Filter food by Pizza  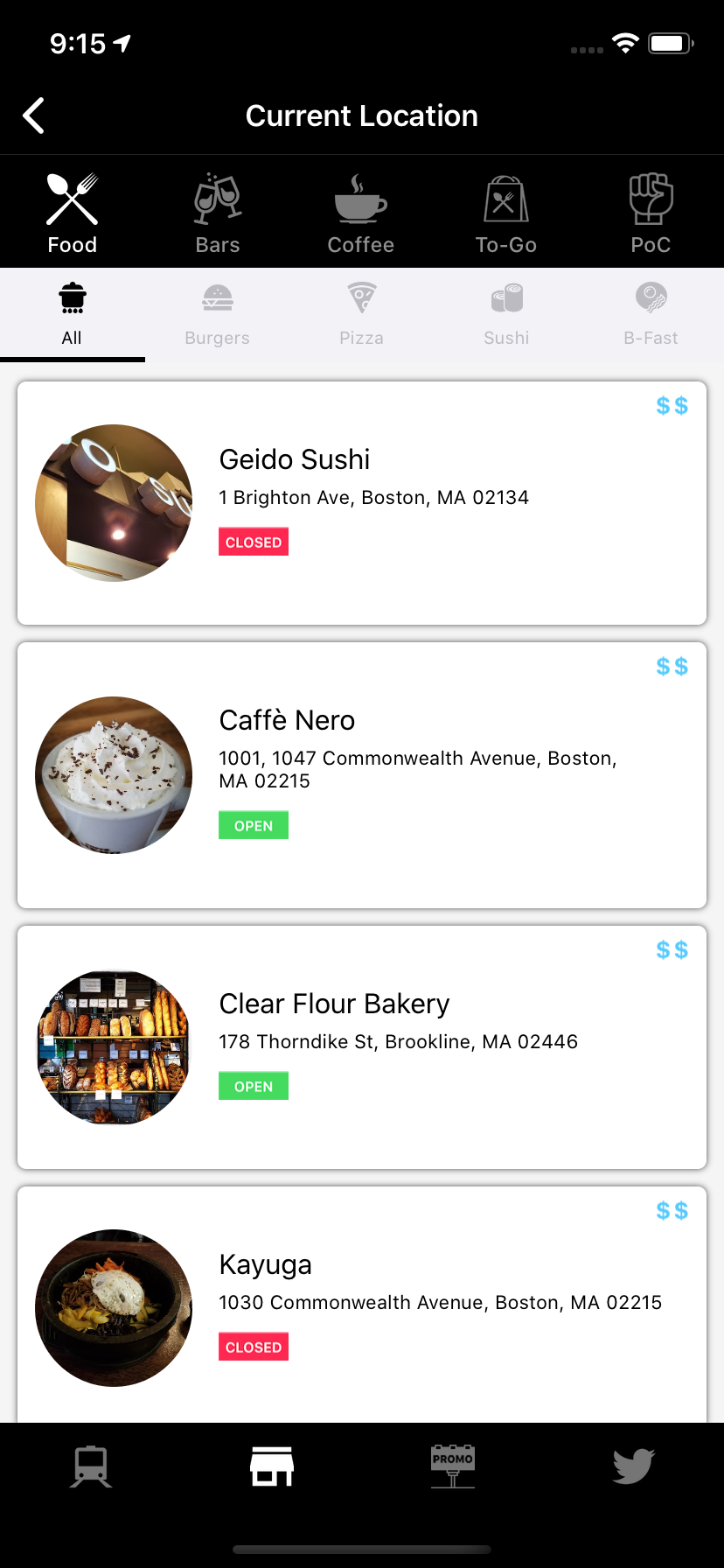(x=361, y=314)
